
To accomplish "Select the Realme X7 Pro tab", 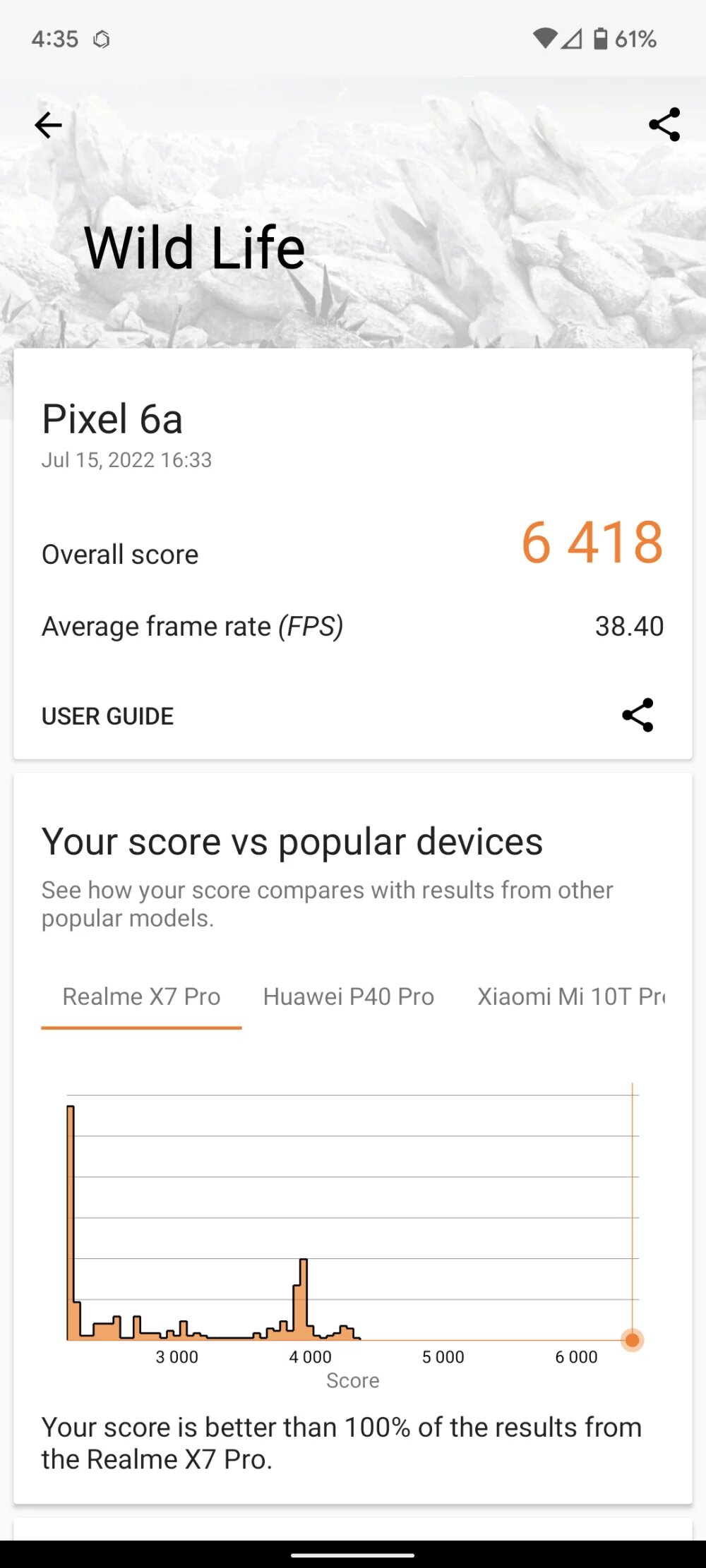I will click(141, 996).
